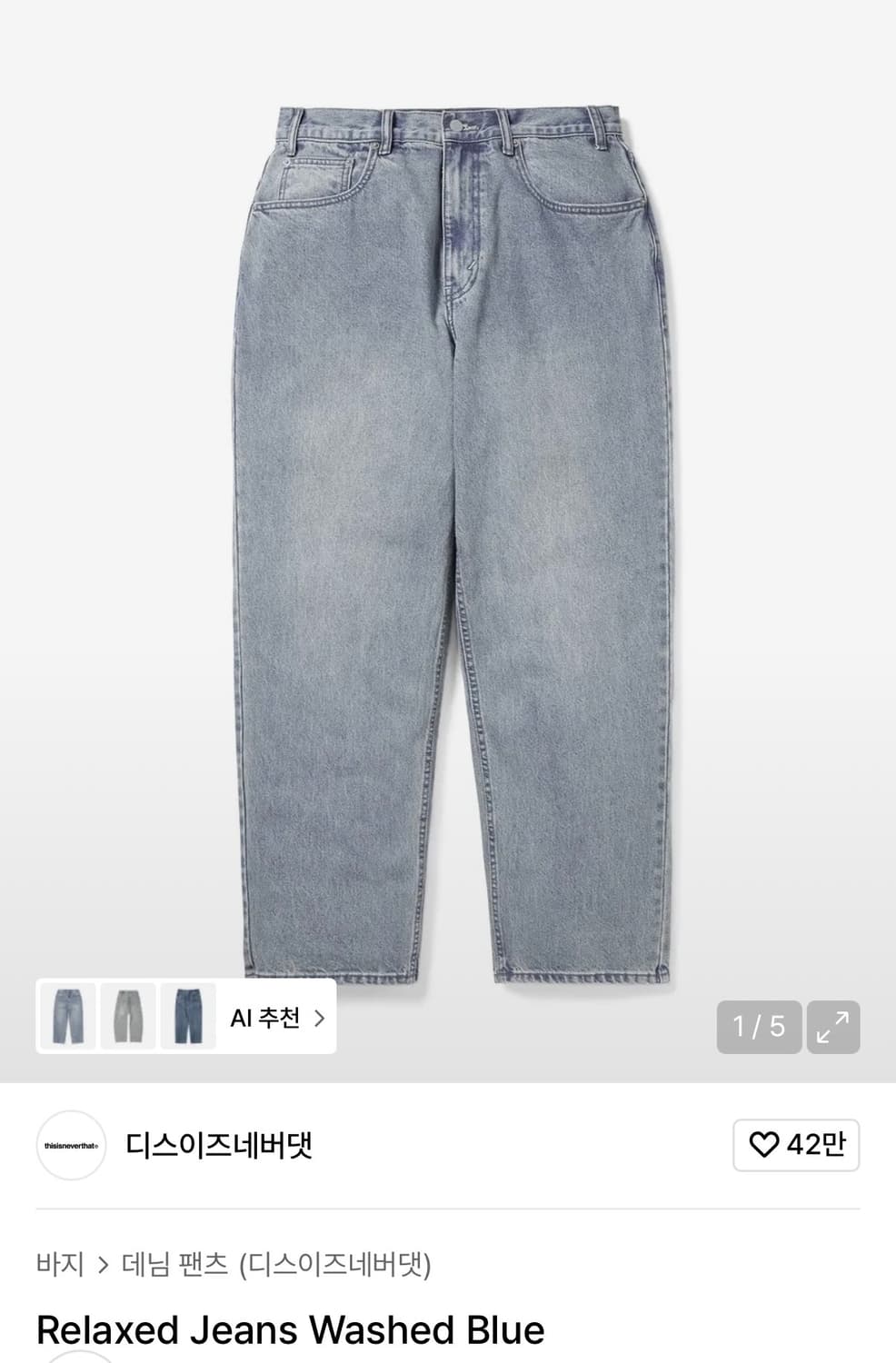Select the circular brand profile image
896x1363 pixels.
coord(71,1147)
